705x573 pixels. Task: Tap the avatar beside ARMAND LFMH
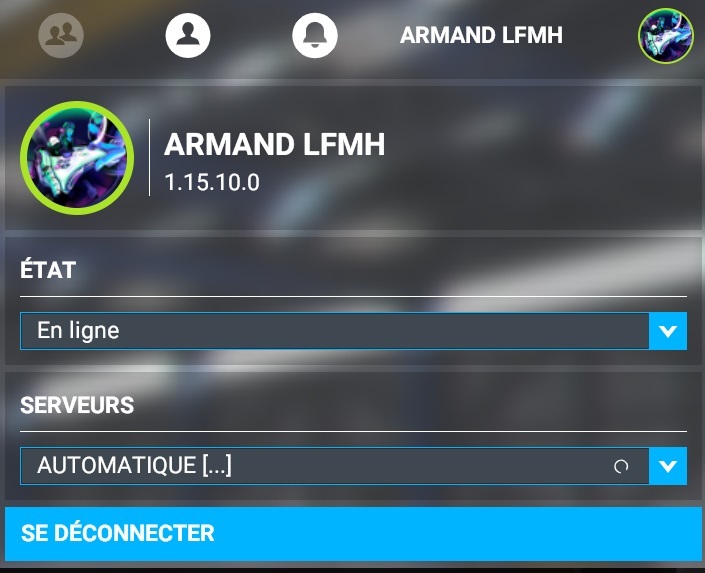tap(665, 35)
